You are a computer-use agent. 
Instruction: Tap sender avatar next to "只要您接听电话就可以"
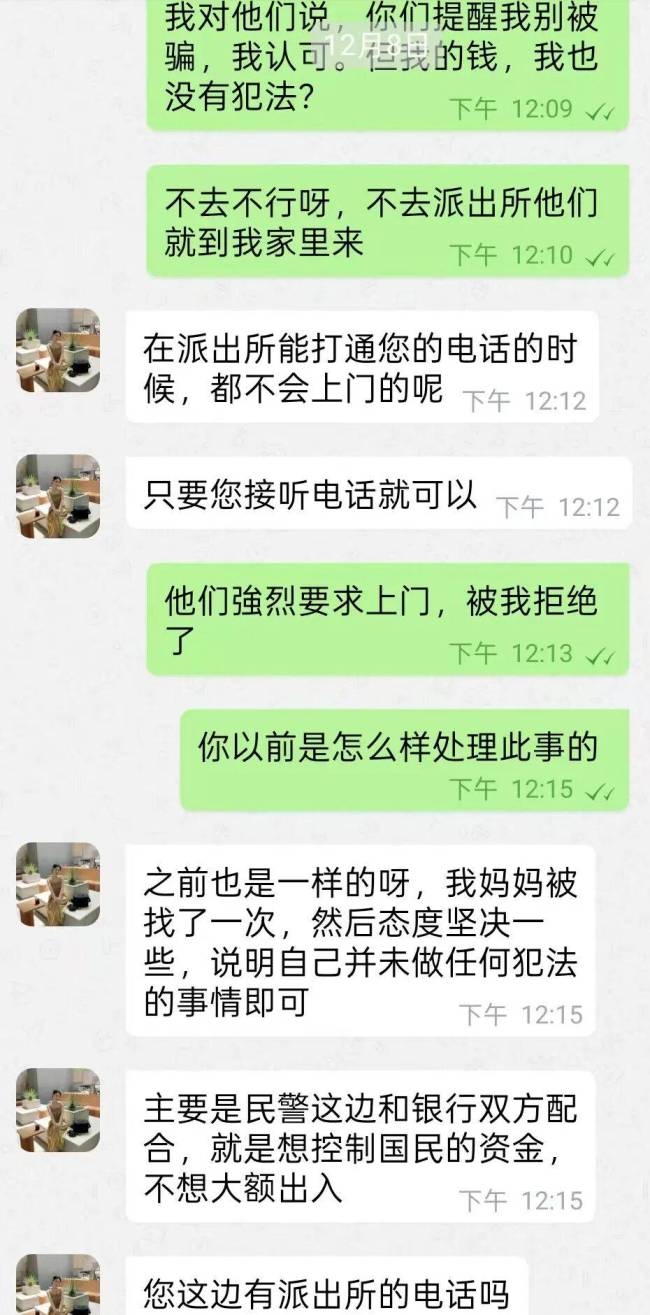tap(58, 496)
